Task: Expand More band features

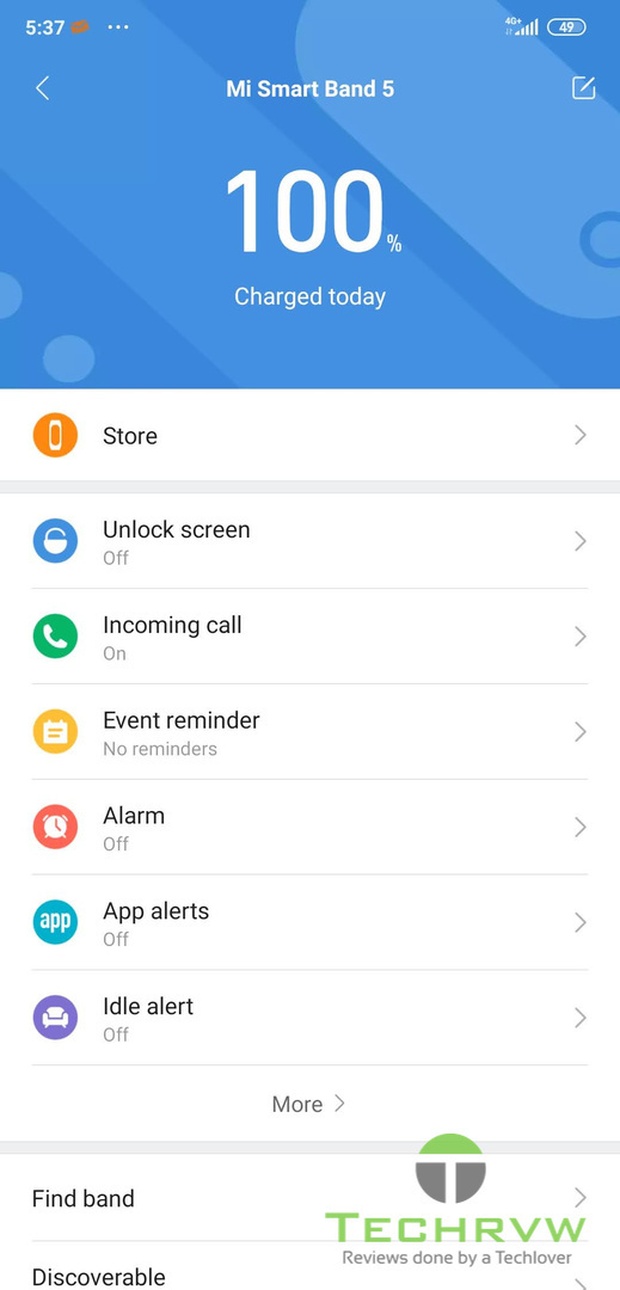Action: pos(308,1104)
